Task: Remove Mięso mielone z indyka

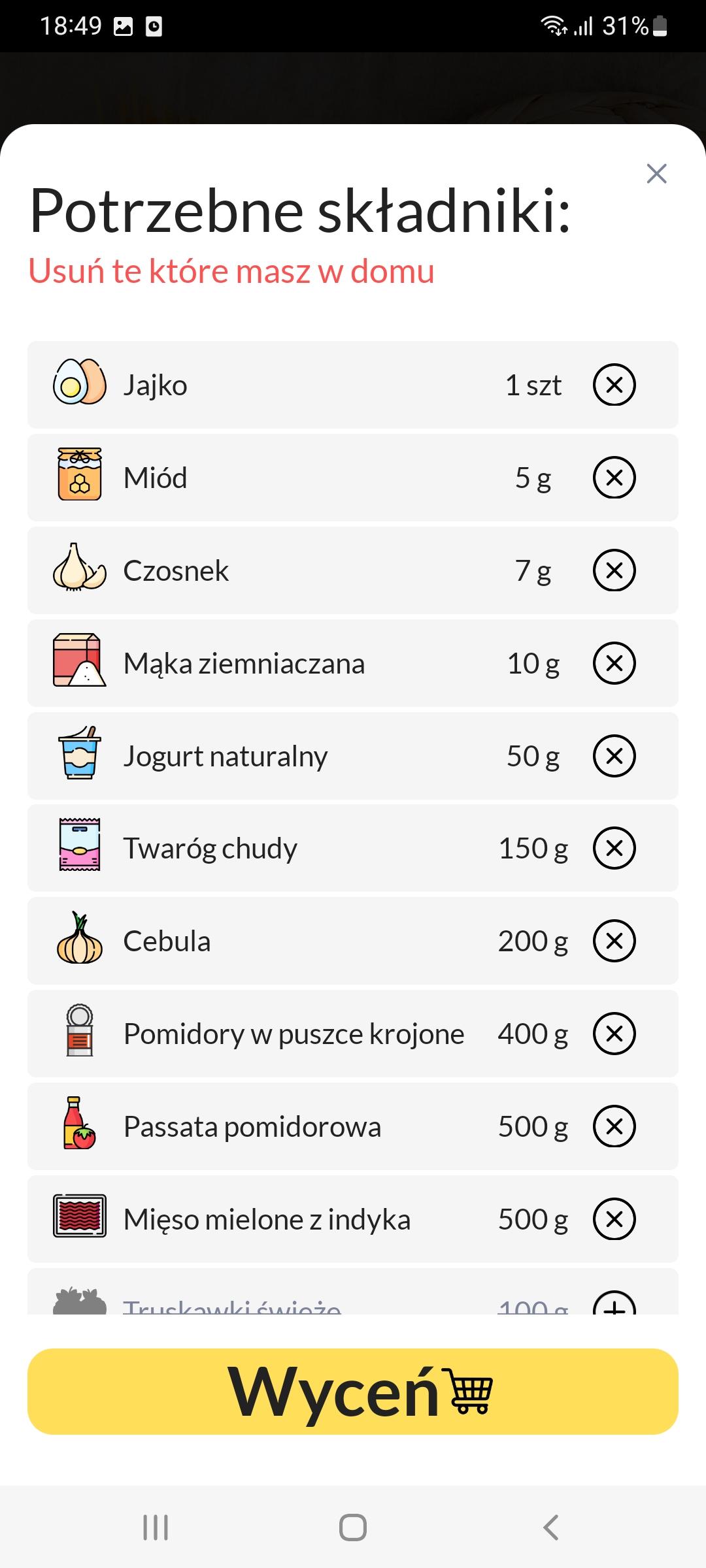Action: 614,1219
